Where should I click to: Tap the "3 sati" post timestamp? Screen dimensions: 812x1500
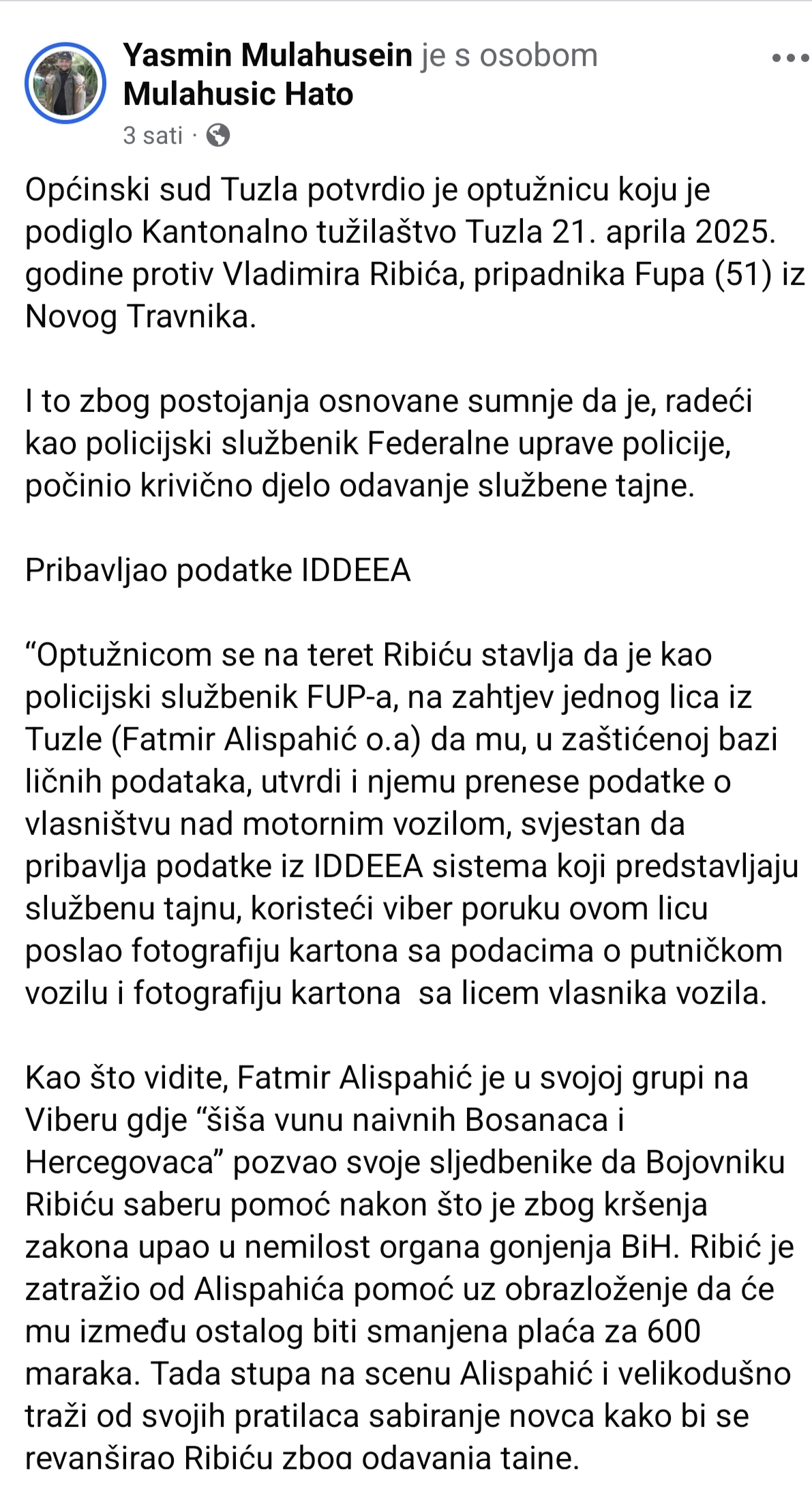point(153,136)
